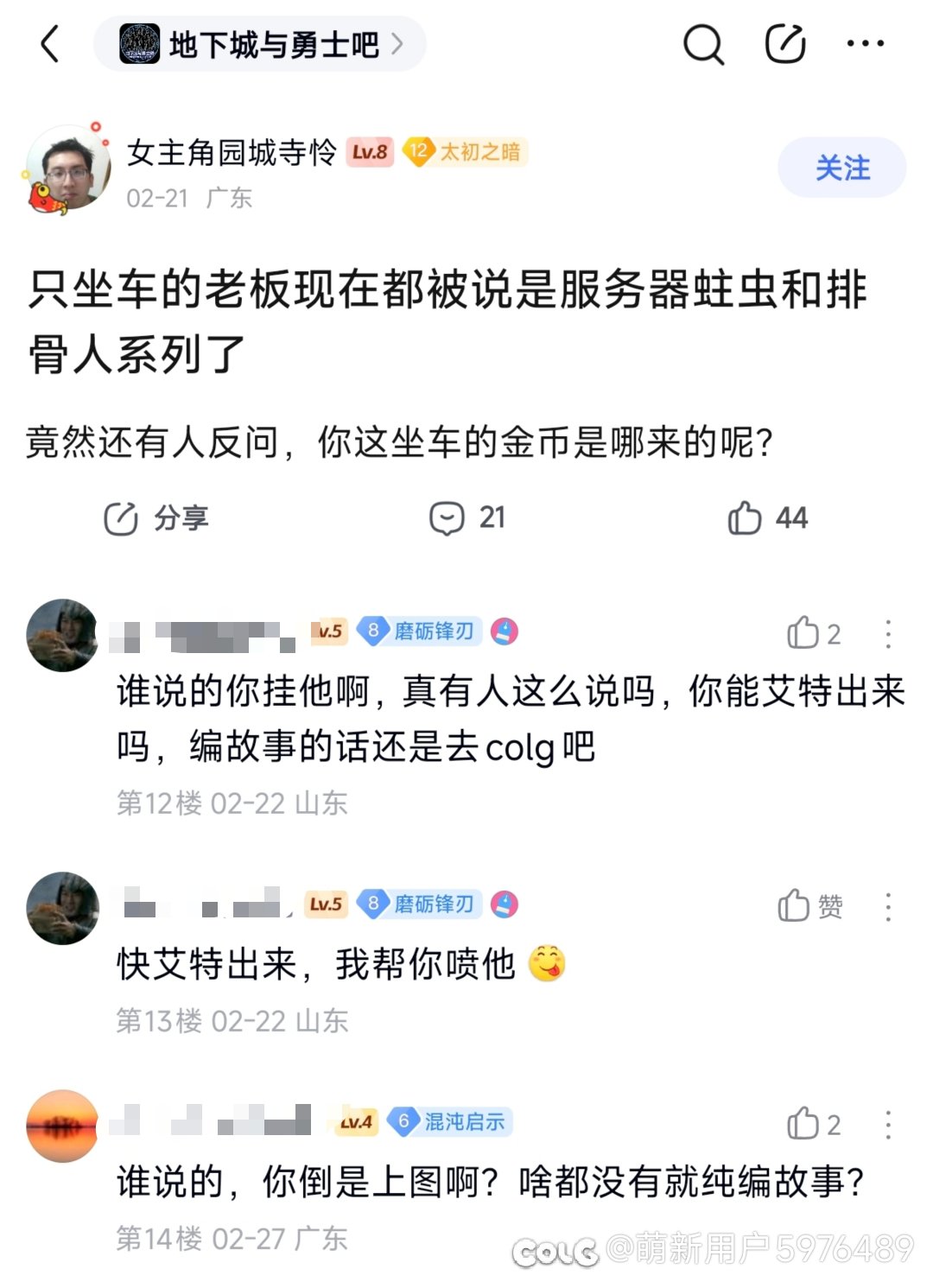This screenshot has width=933, height=1288.
Task: Open the 21 comments on the post
Action: 467,518
